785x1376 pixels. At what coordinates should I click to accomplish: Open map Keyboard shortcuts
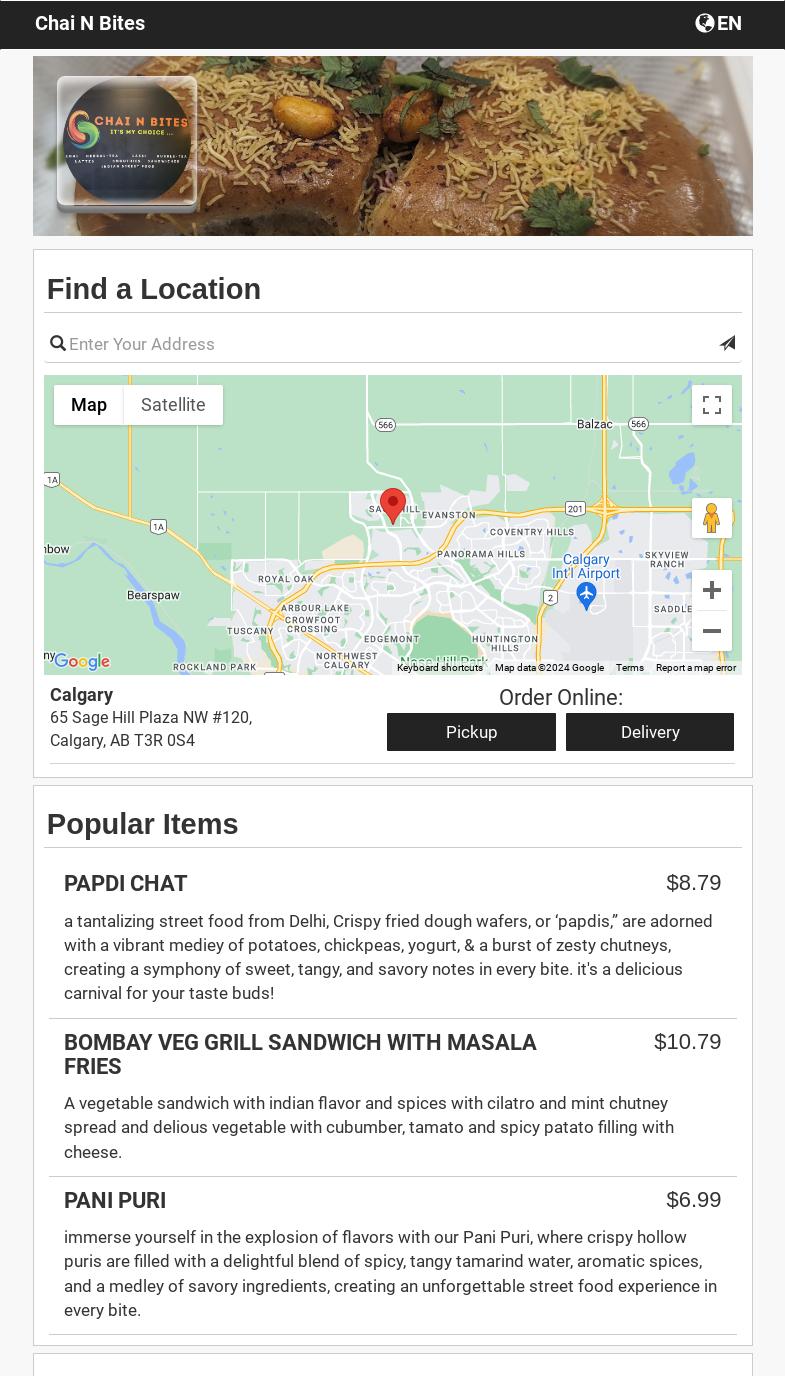tap(440, 668)
